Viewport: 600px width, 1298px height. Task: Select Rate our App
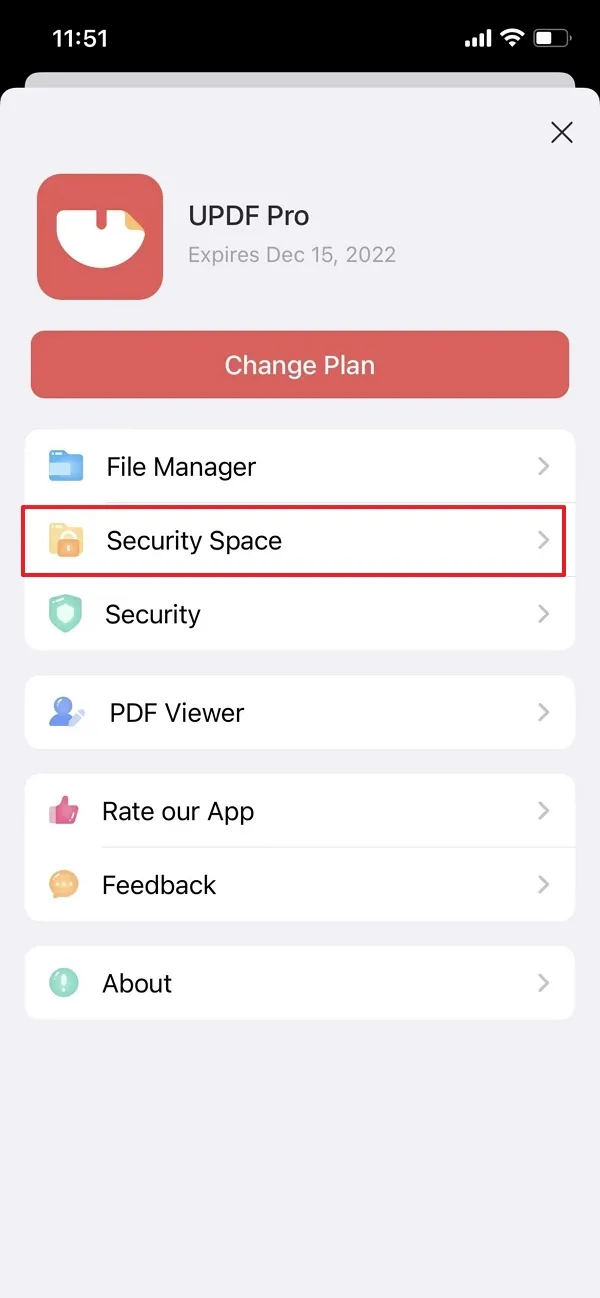pos(300,811)
